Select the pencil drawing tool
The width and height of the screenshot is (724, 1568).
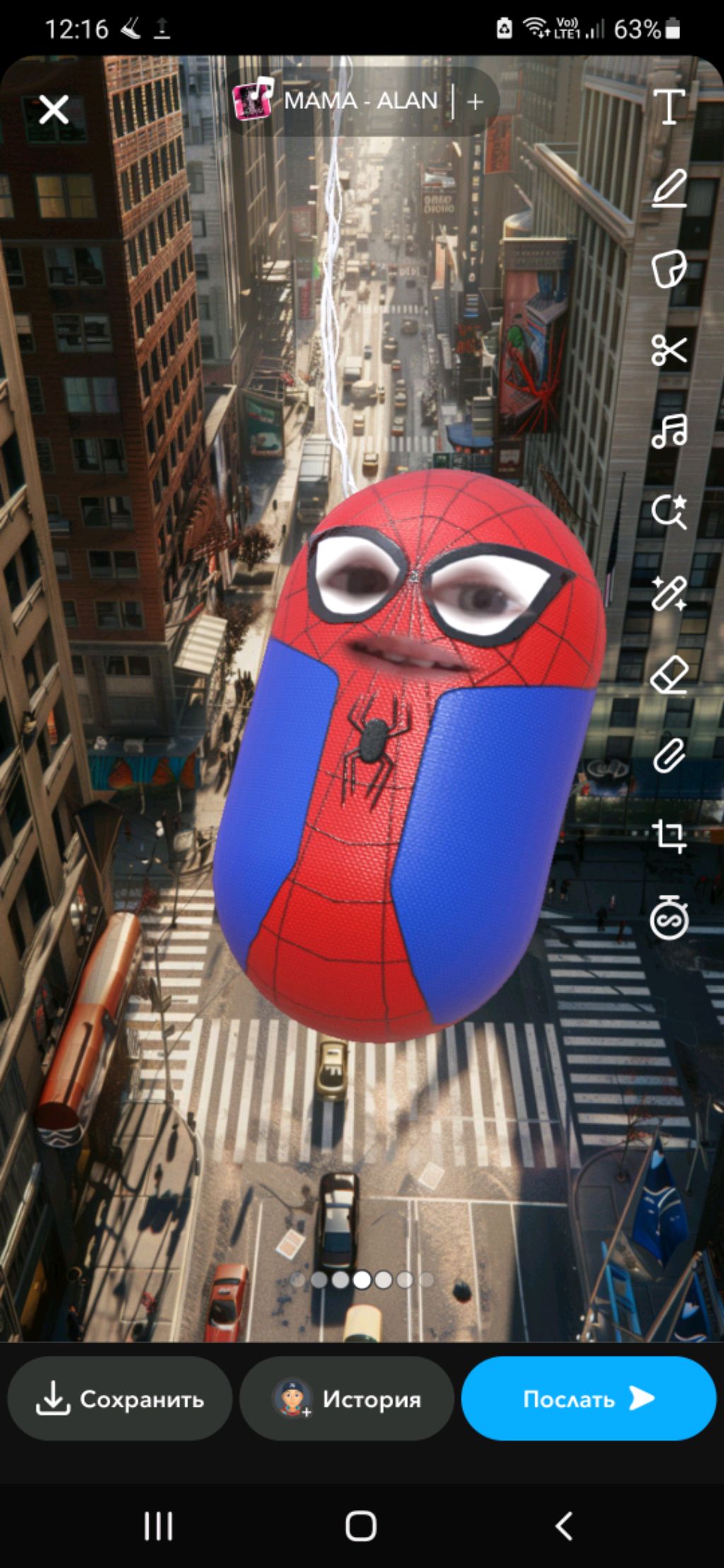[669, 188]
